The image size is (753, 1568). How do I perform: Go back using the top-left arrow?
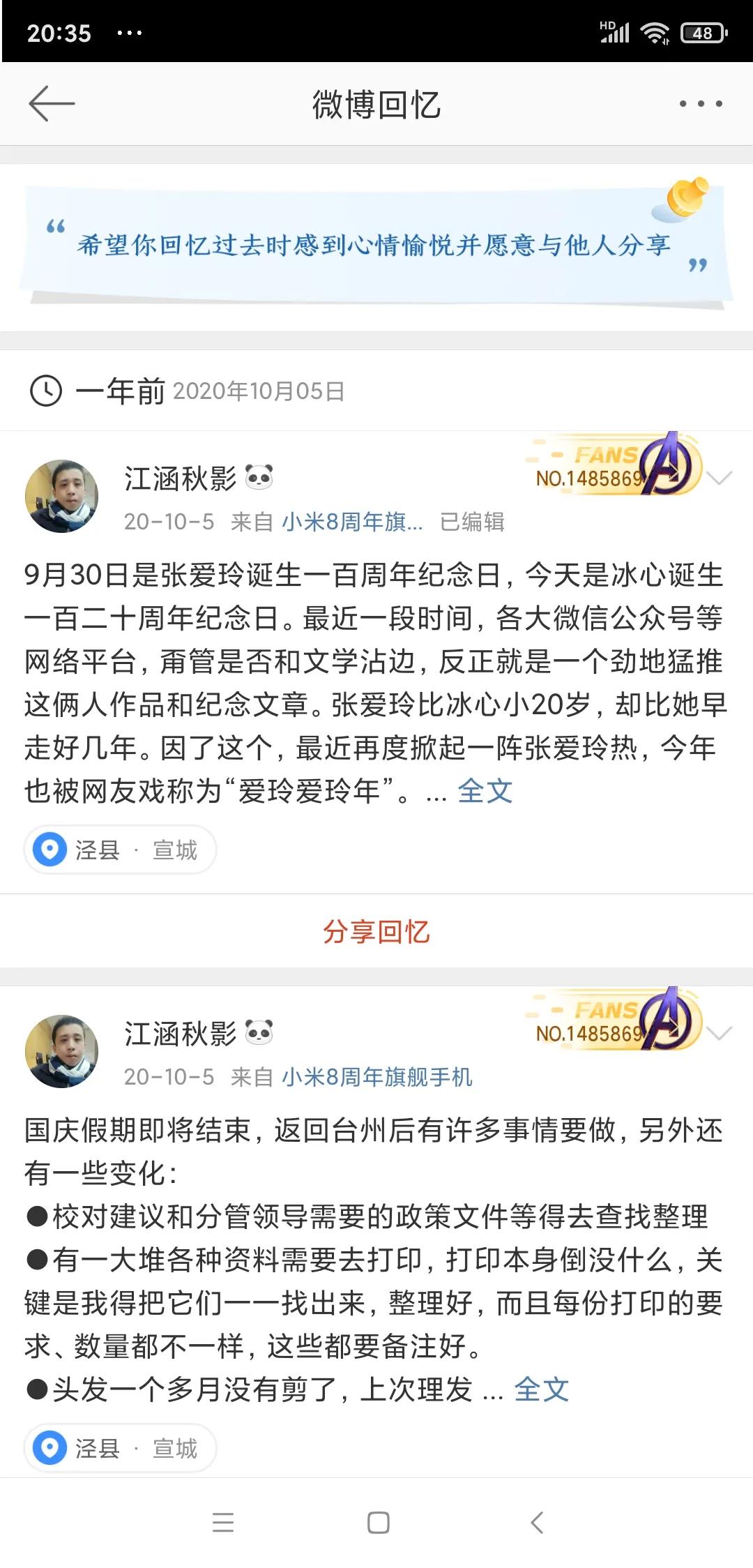tap(52, 104)
